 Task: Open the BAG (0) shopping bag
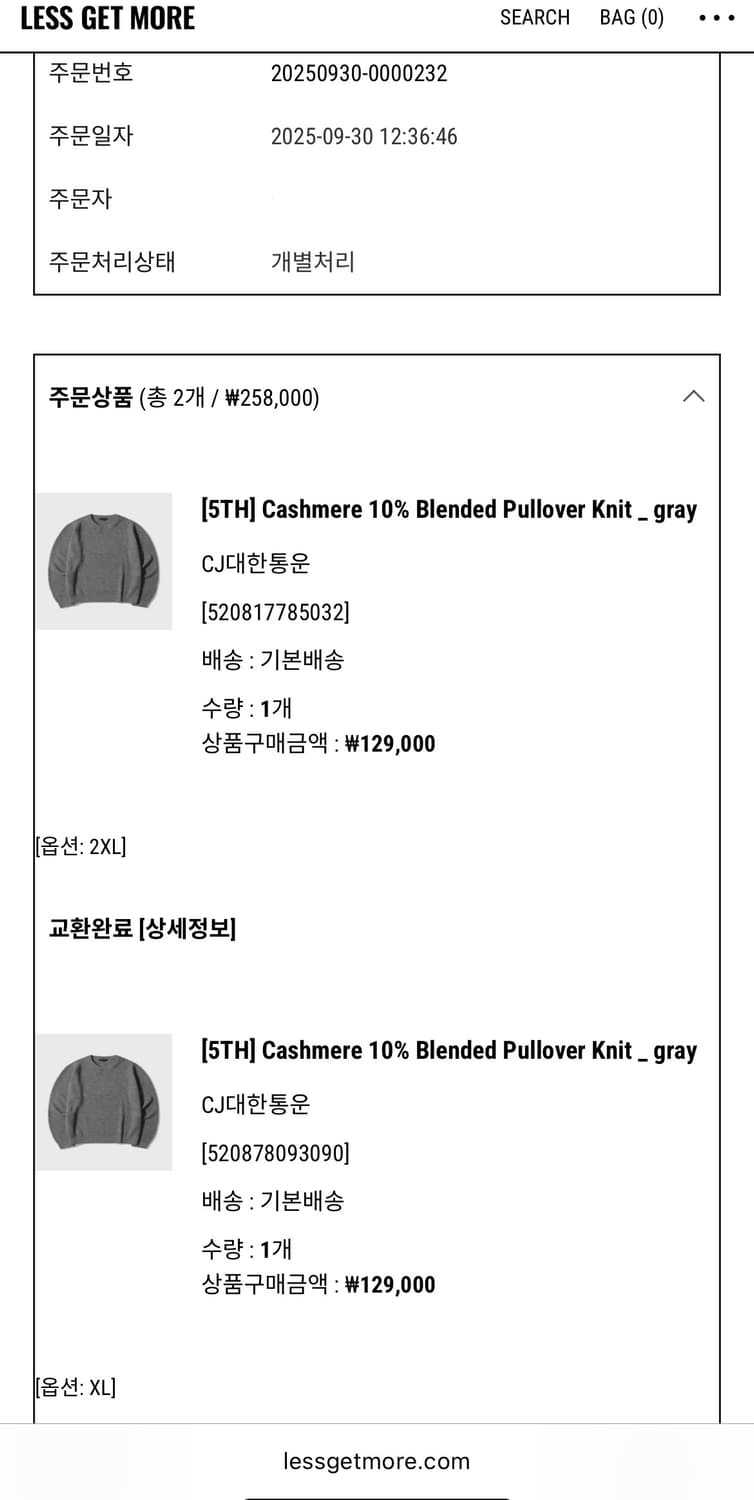click(631, 17)
